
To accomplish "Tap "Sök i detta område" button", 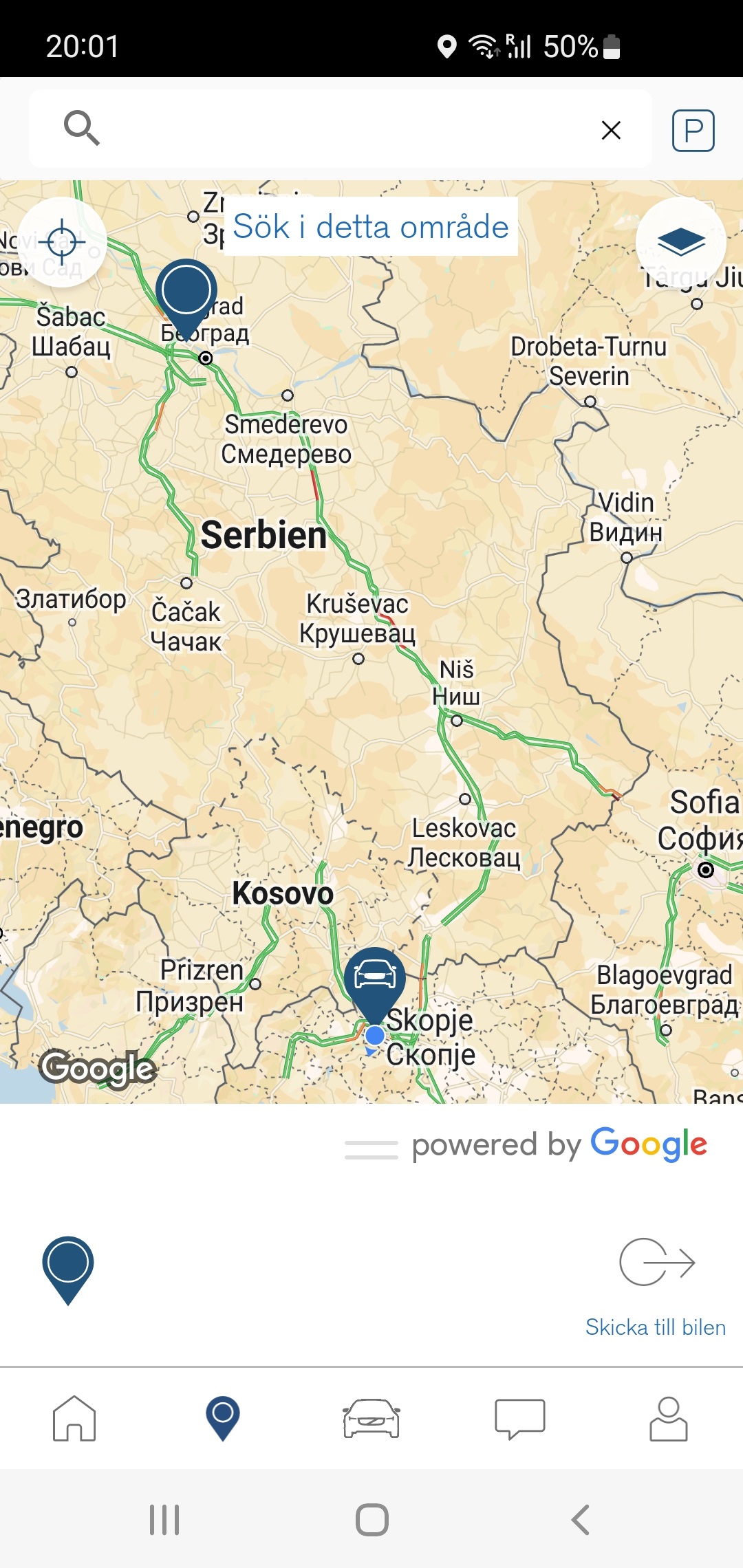I will (371, 227).
